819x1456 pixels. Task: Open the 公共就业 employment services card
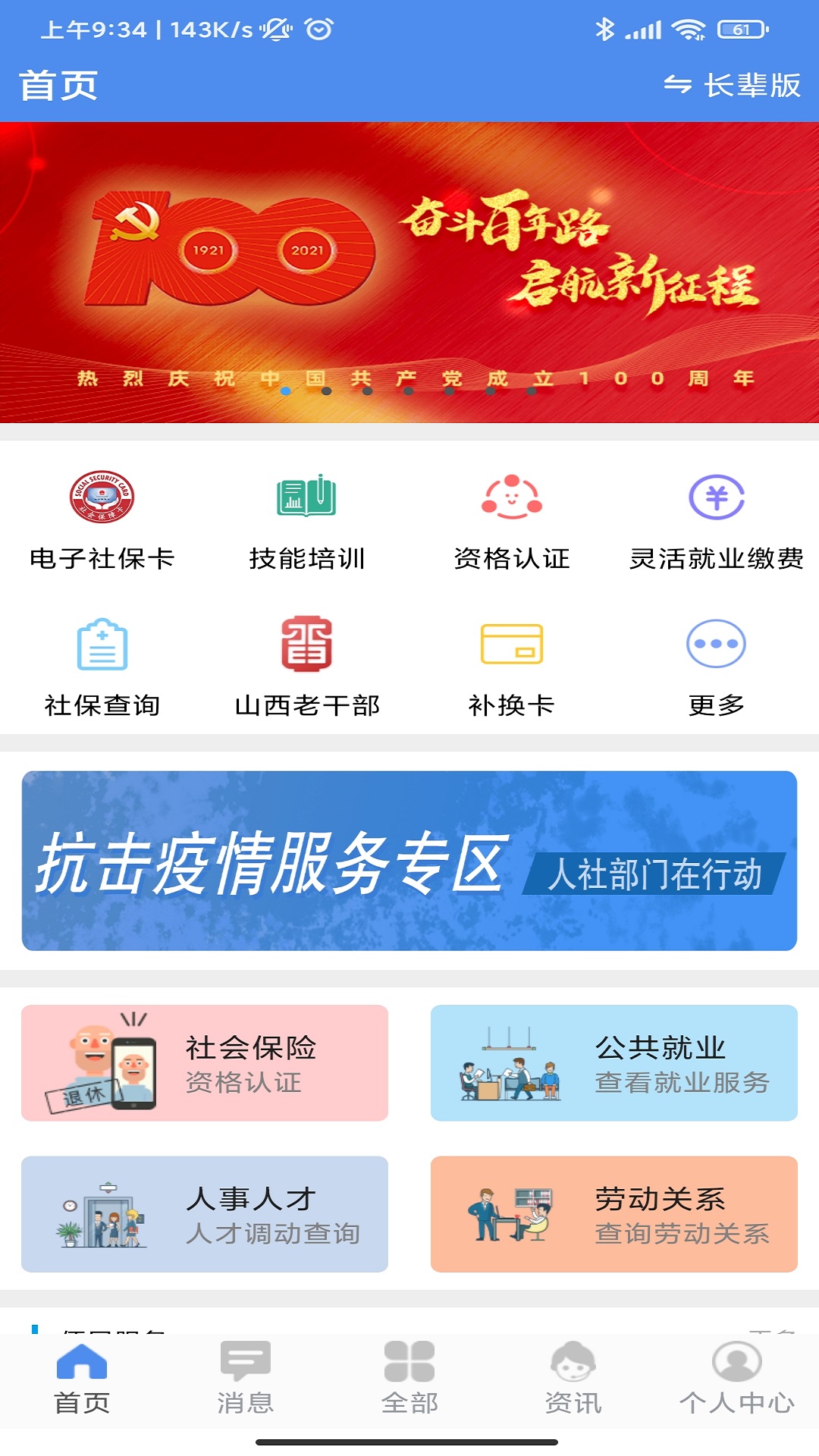[x=614, y=1063]
